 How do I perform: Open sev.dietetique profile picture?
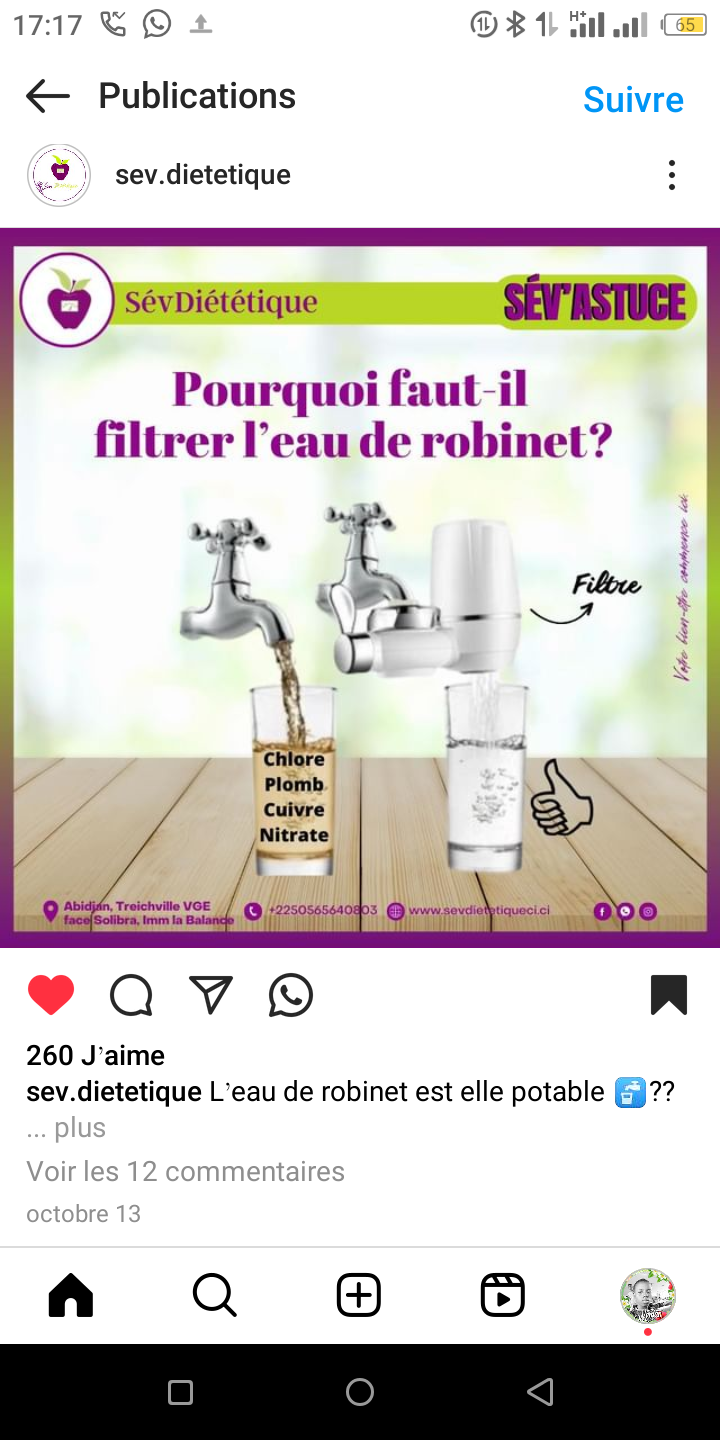(59, 175)
